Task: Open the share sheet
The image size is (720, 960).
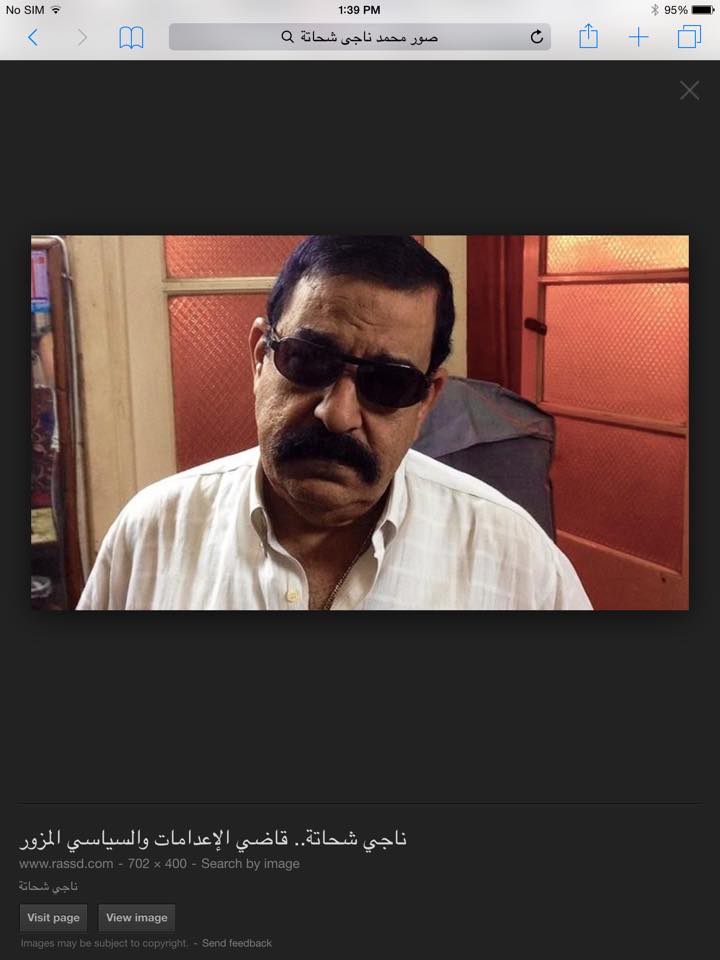Action: [588, 37]
